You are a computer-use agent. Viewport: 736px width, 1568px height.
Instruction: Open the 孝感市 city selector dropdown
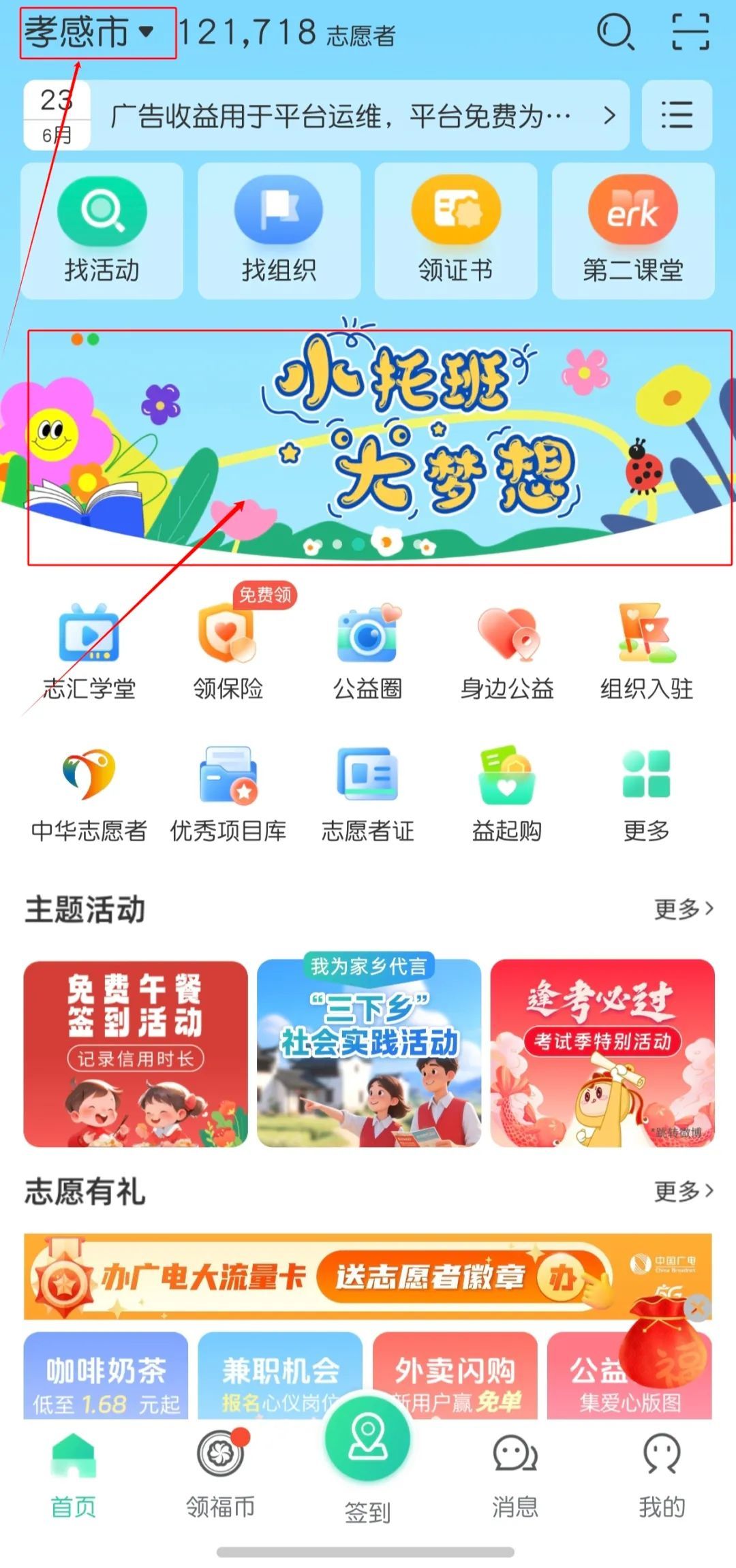click(89, 32)
